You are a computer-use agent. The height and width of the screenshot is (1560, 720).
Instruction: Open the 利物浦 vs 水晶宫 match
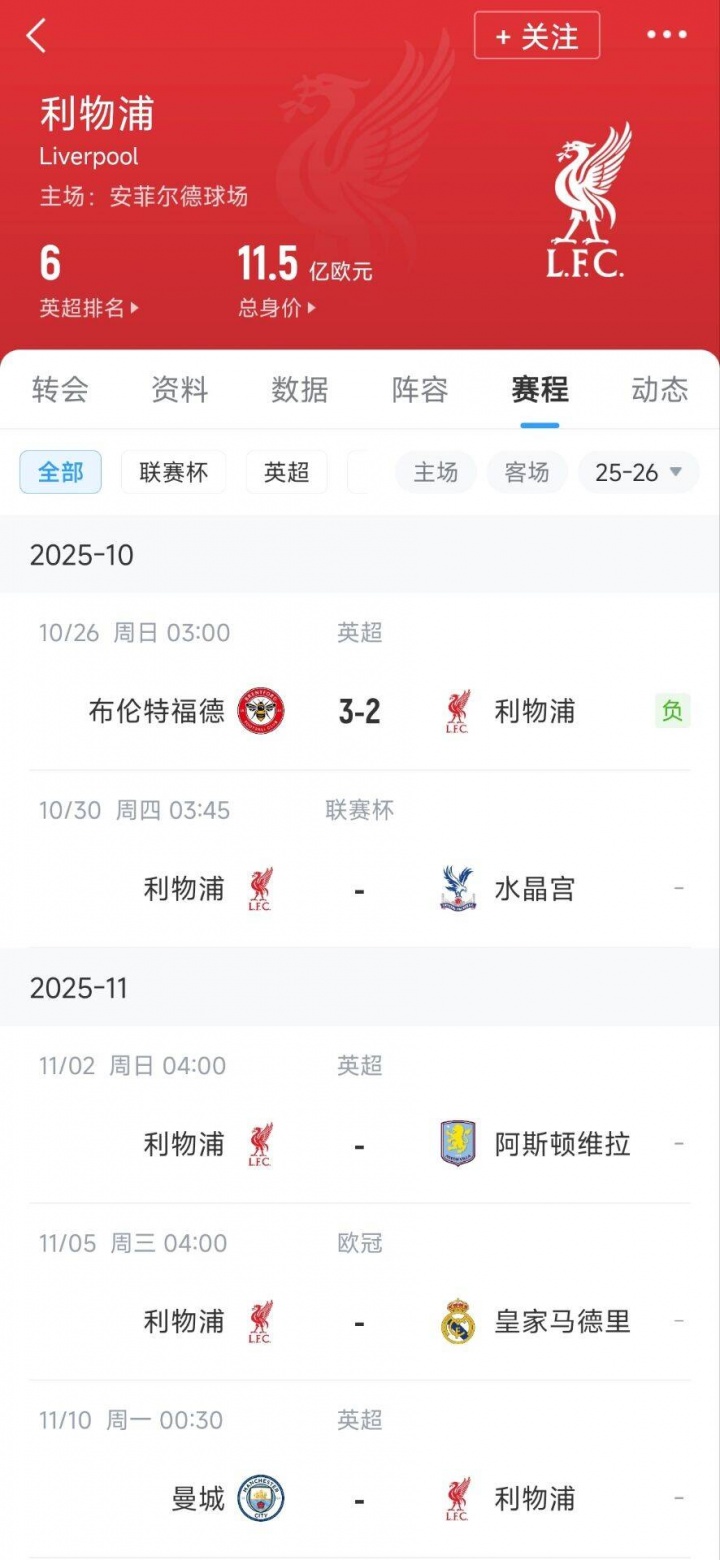coord(359,888)
